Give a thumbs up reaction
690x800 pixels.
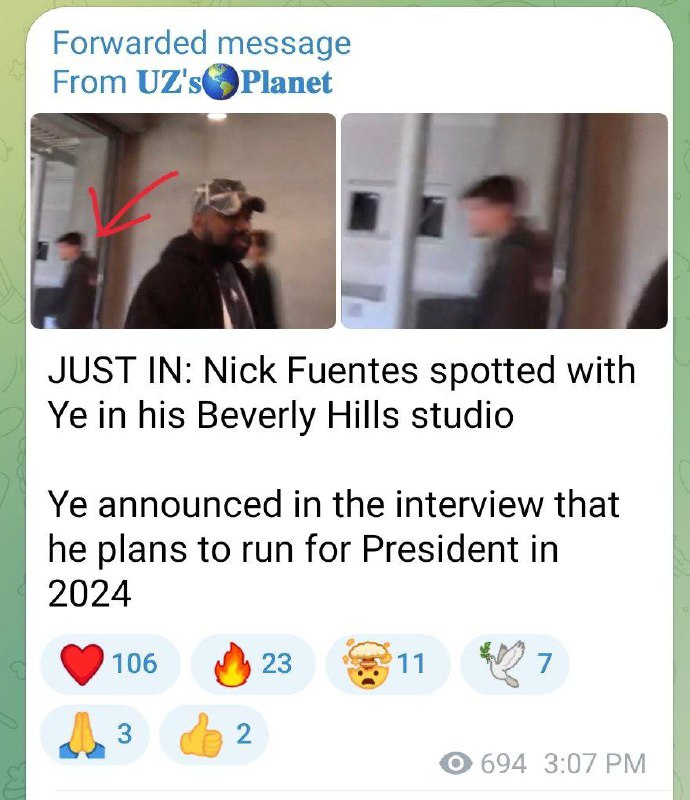[213, 735]
